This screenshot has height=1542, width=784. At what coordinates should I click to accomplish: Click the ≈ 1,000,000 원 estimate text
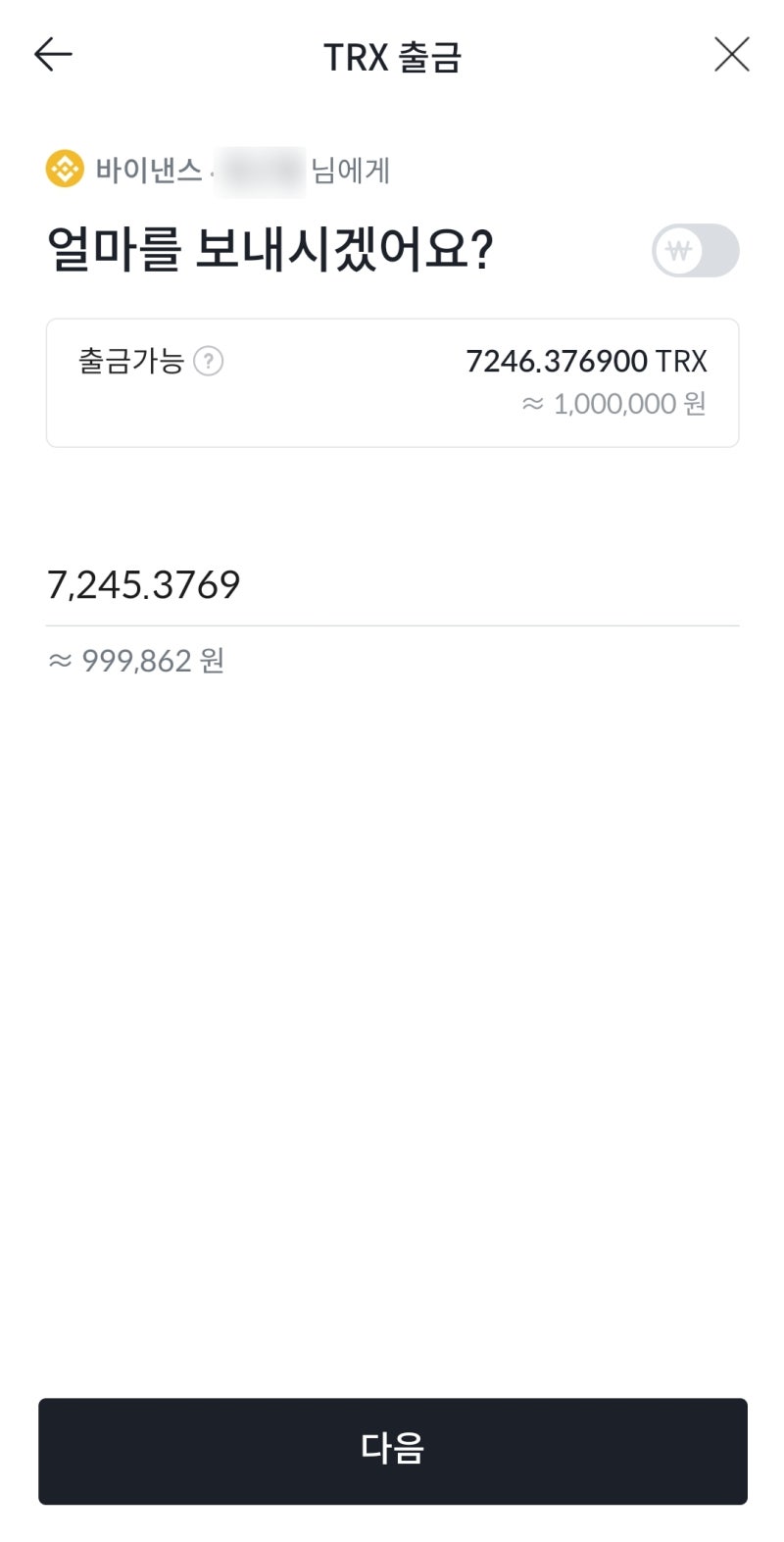tap(615, 404)
